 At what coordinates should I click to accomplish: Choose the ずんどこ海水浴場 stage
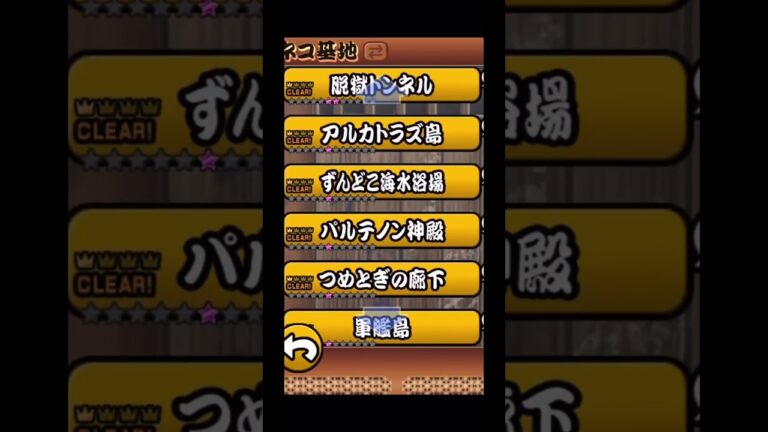point(382,182)
